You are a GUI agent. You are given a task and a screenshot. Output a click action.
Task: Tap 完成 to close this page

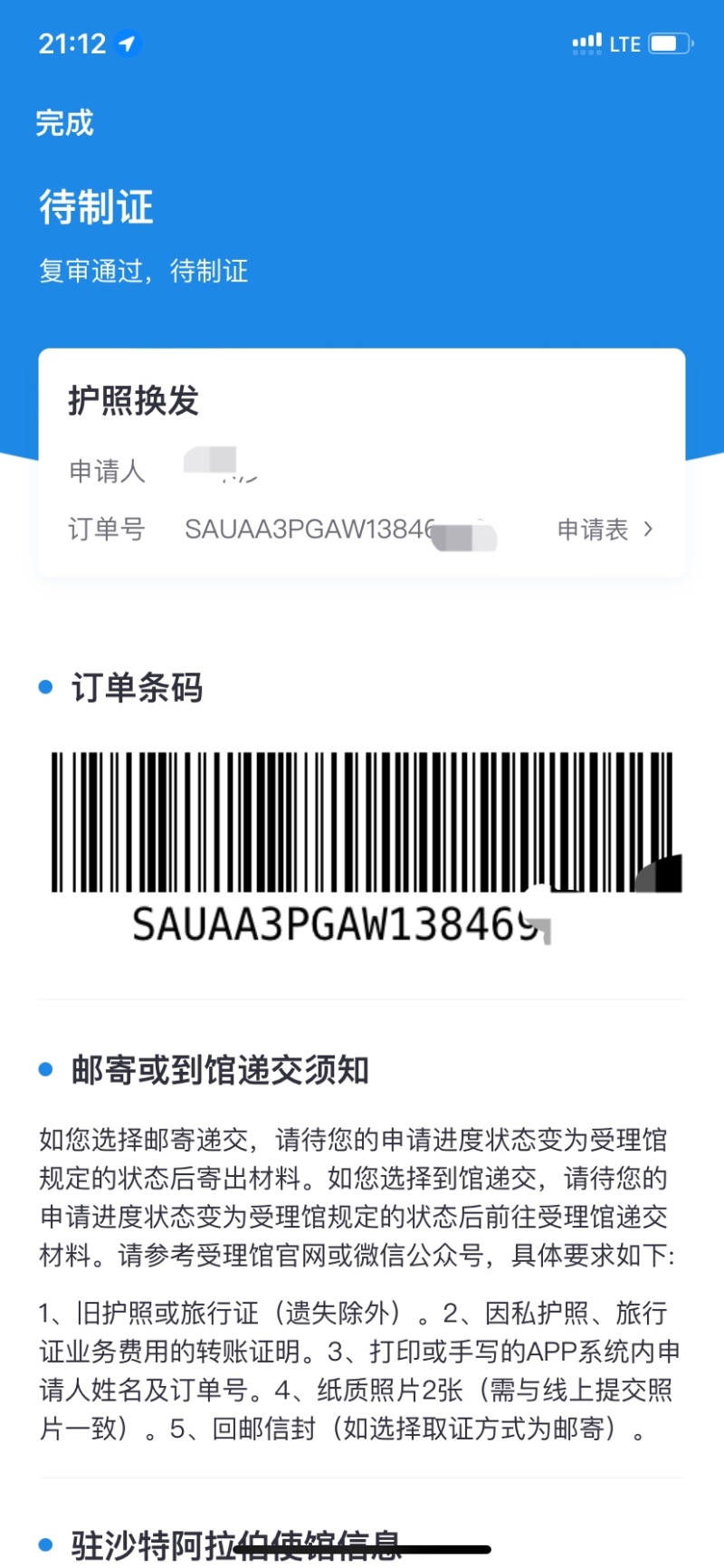click(64, 123)
